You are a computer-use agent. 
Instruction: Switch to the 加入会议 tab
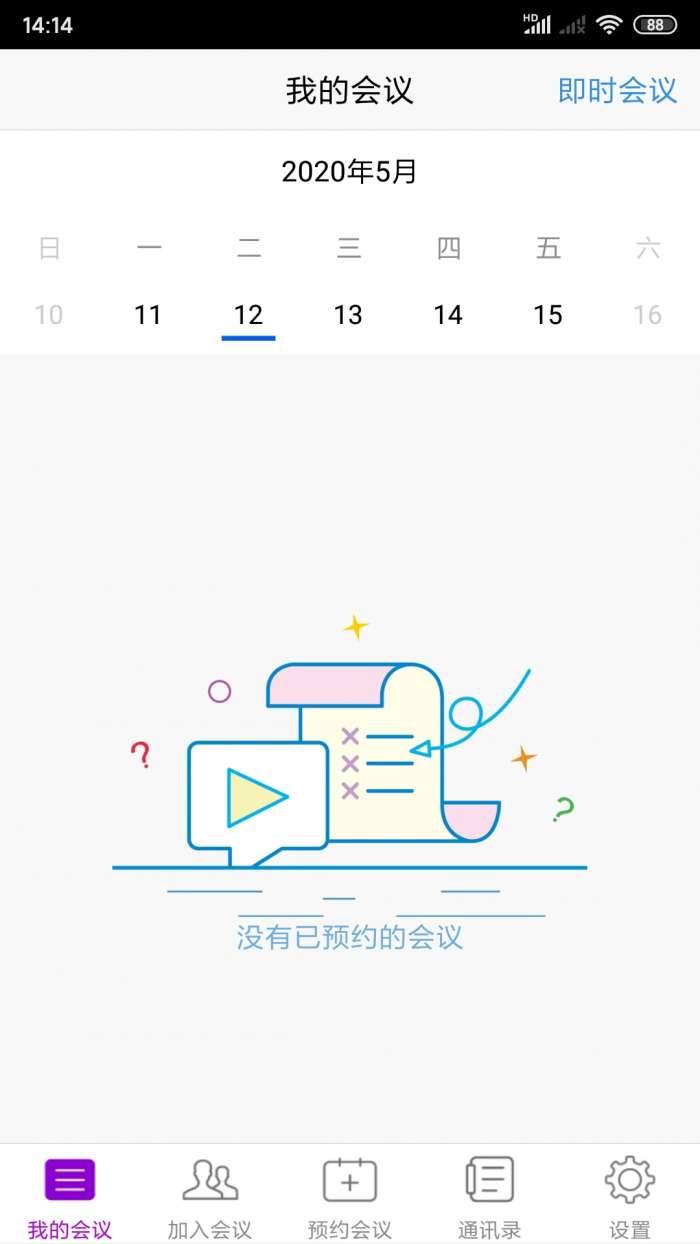pos(210,1196)
